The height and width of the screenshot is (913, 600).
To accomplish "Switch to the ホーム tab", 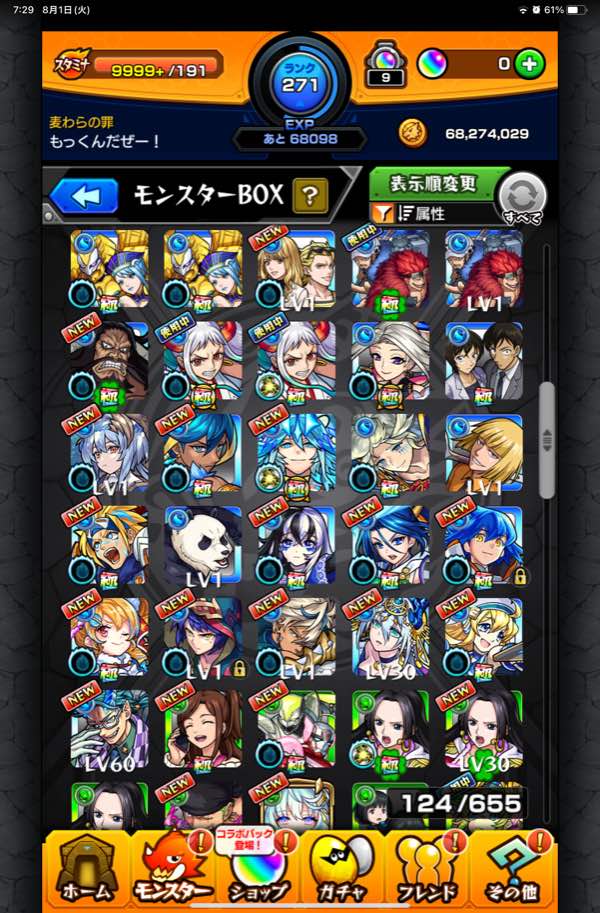I will [x=85, y=868].
